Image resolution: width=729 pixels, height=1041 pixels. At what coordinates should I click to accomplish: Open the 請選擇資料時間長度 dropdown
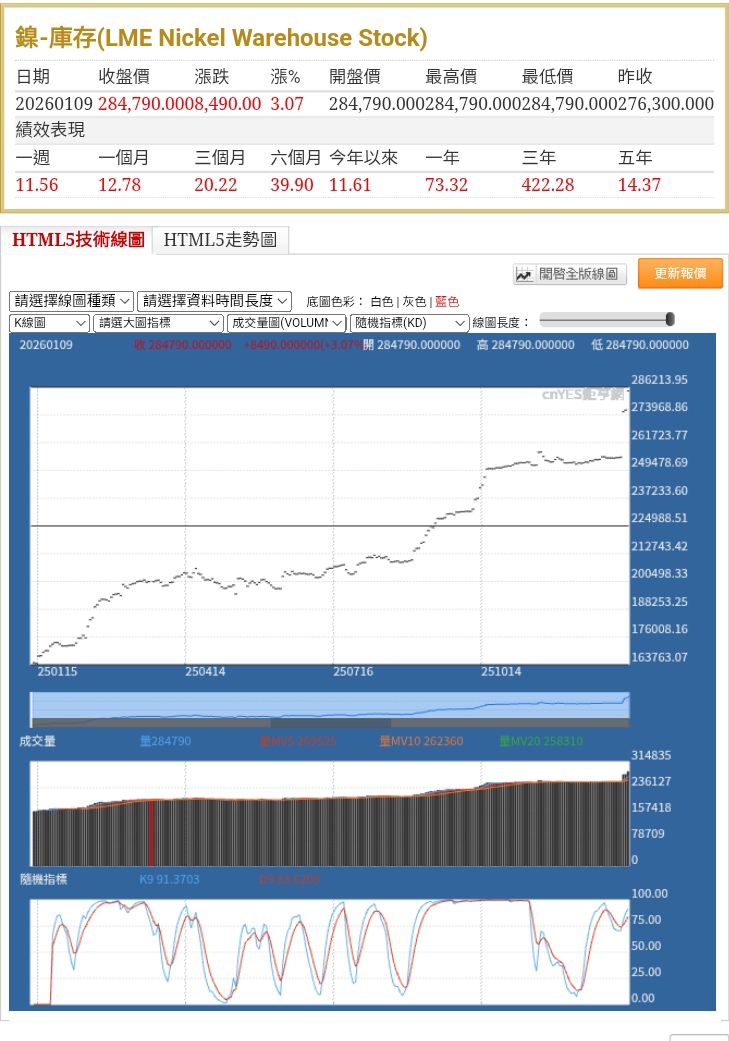tap(214, 301)
